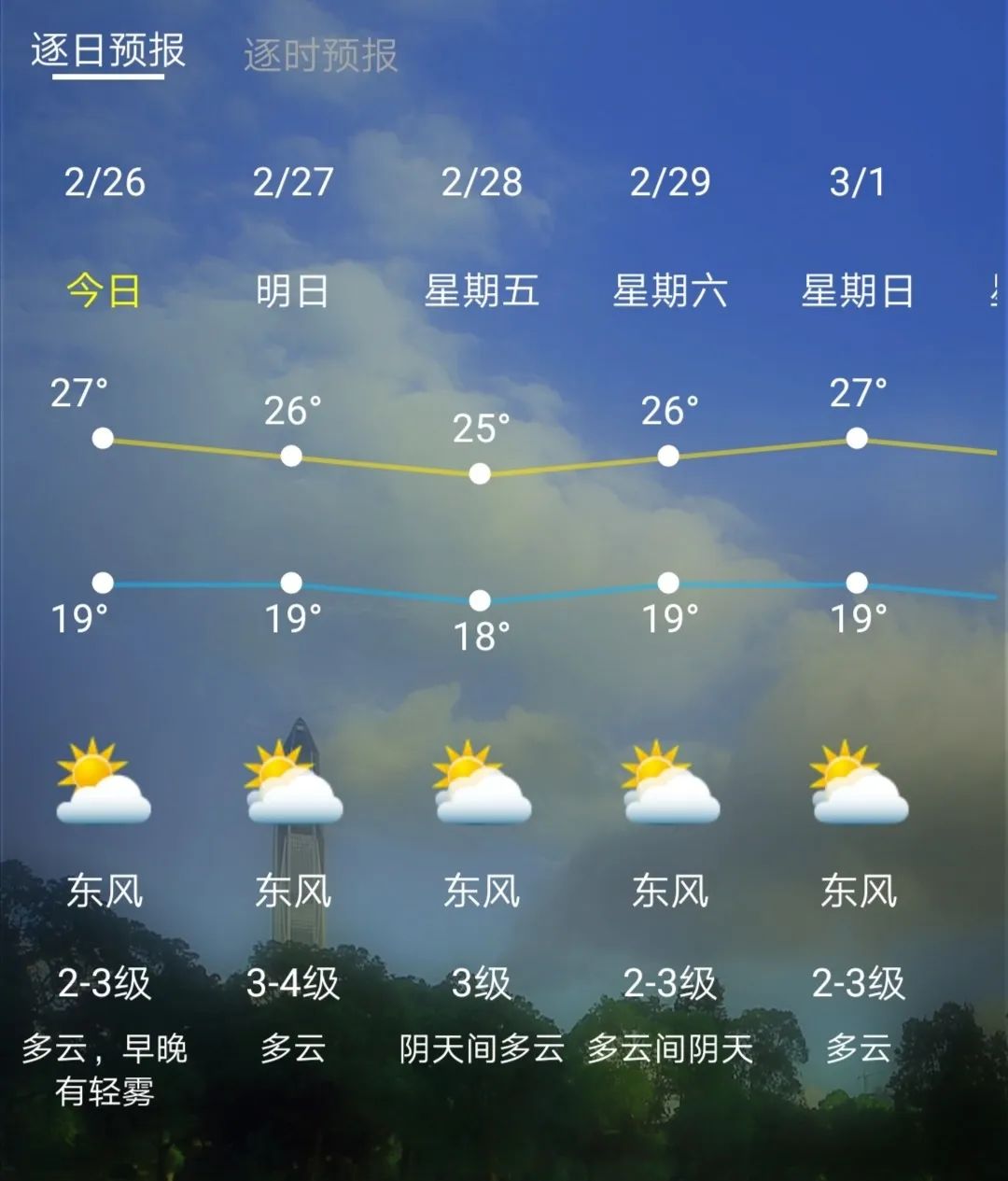Switch to the 逐时预报 tab

[320, 55]
